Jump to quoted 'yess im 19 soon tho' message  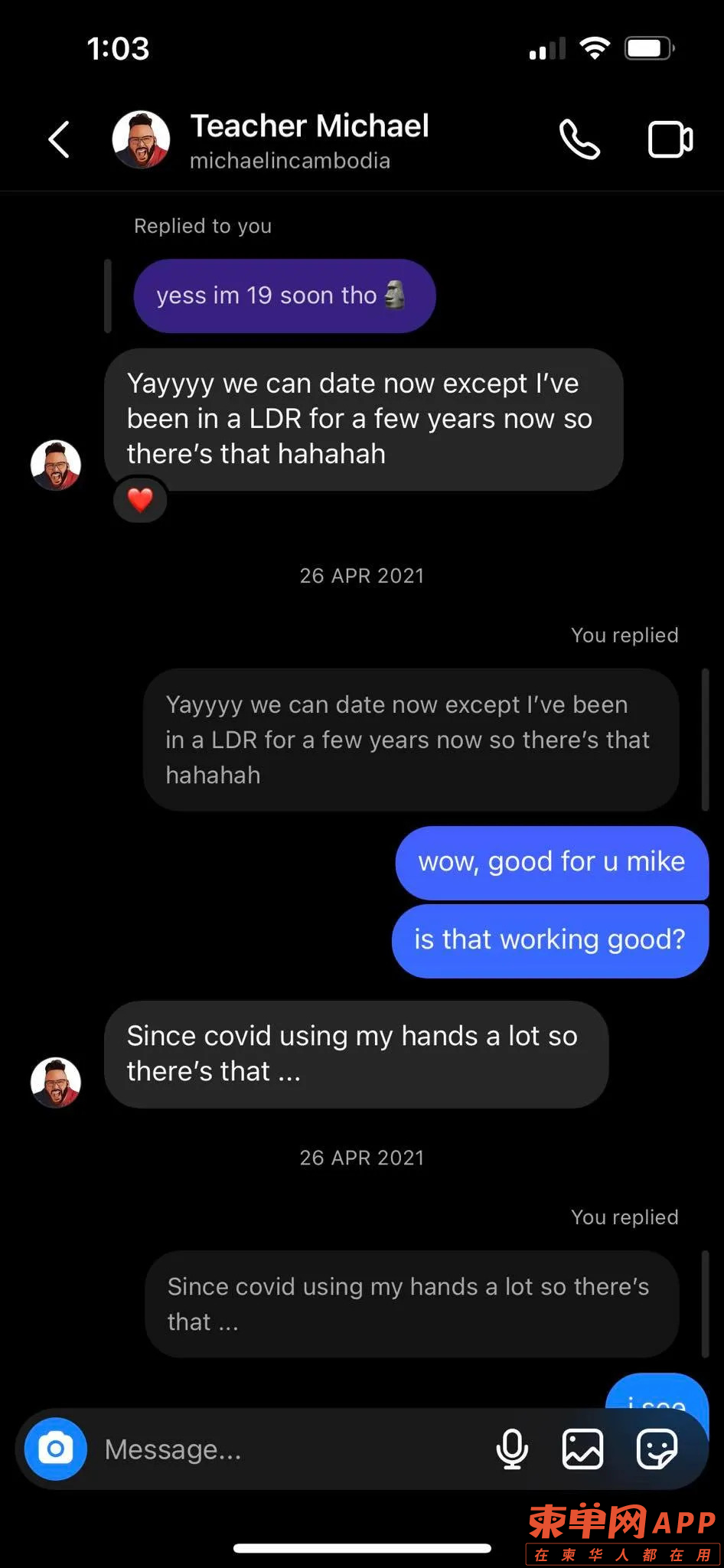coord(284,296)
